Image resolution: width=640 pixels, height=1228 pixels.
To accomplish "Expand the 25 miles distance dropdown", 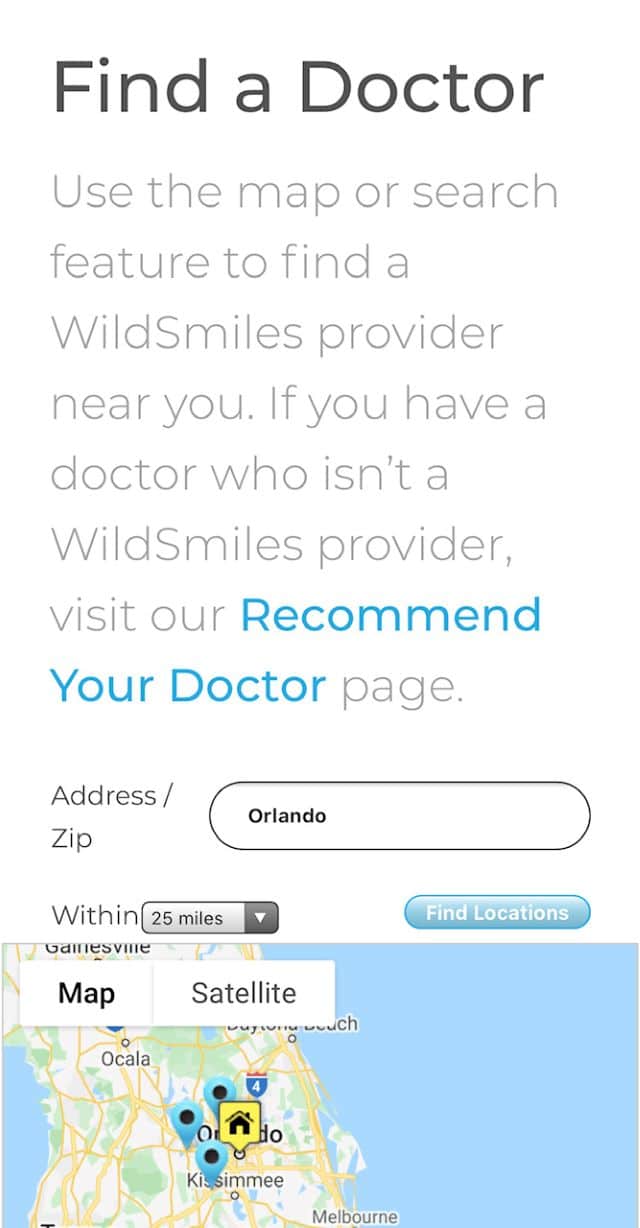I will [x=210, y=918].
